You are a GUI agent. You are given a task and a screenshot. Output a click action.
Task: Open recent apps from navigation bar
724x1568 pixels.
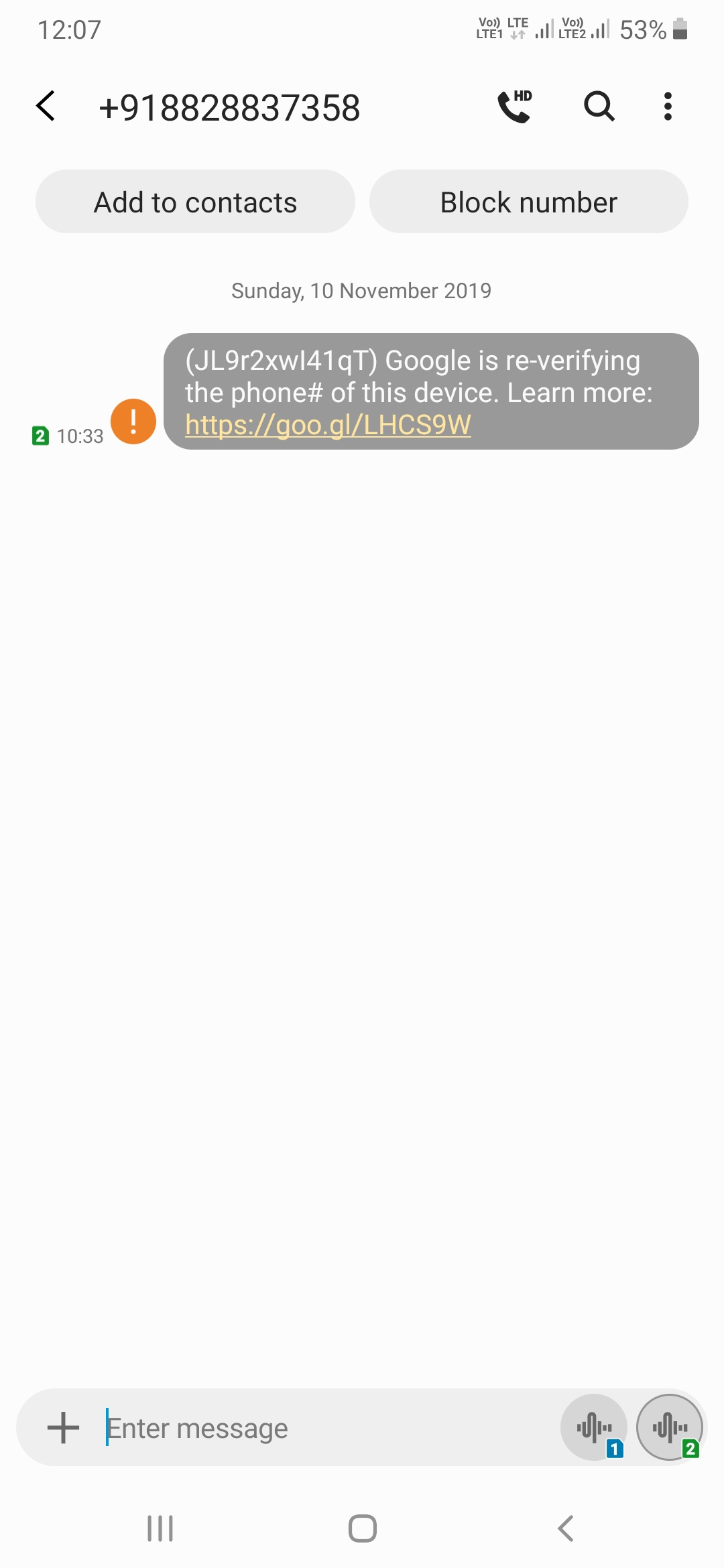click(160, 1528)
